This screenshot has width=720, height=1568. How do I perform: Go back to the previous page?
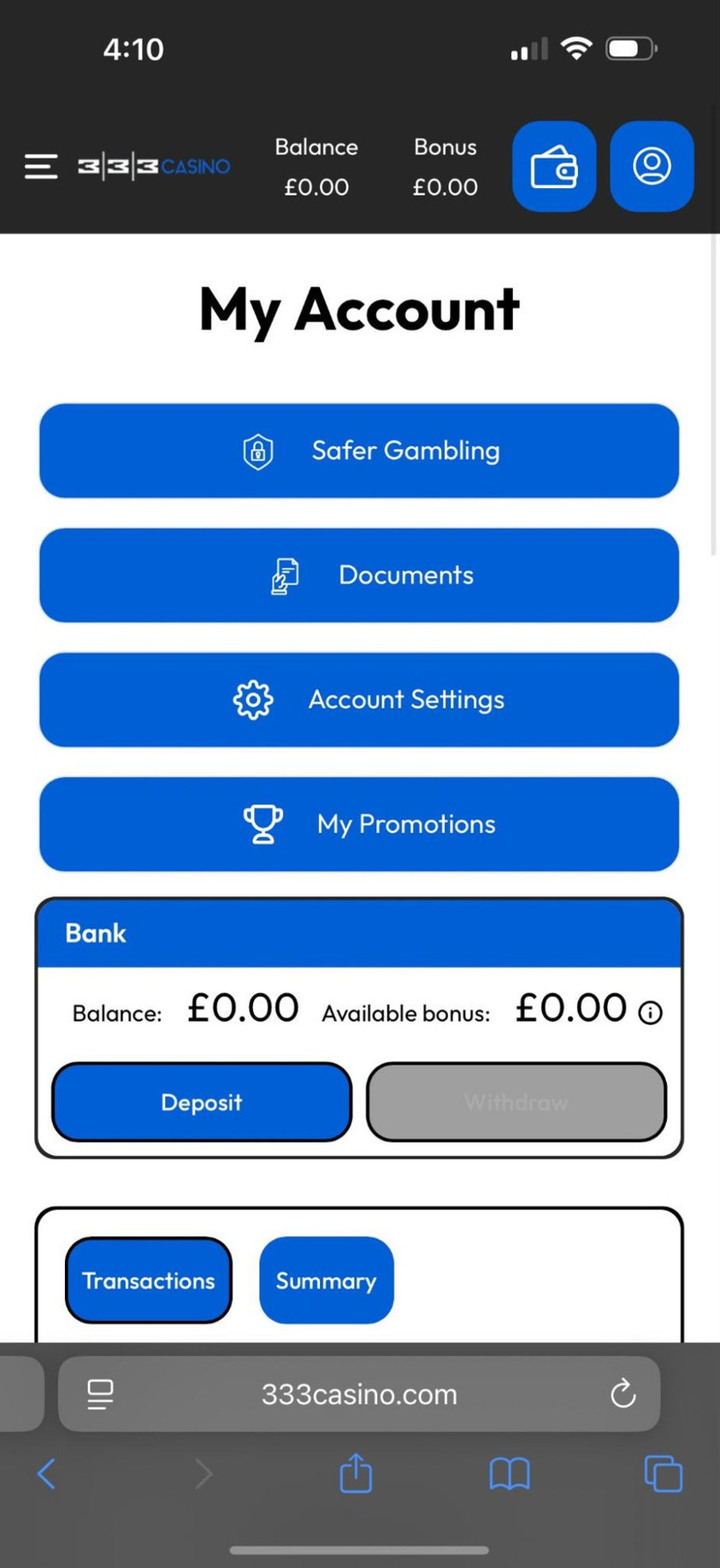point(47,1474)
